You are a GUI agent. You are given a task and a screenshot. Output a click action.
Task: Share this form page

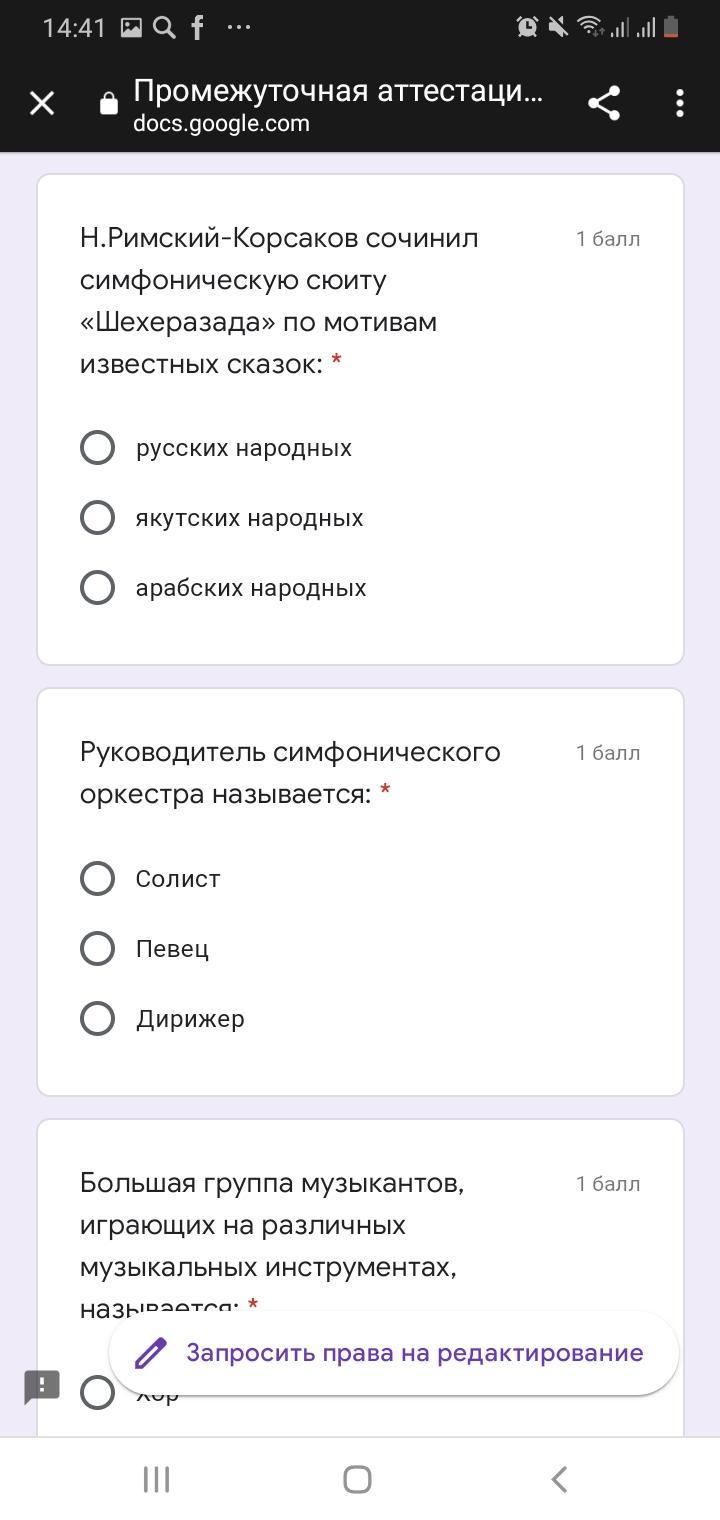[x=603, y=103]
